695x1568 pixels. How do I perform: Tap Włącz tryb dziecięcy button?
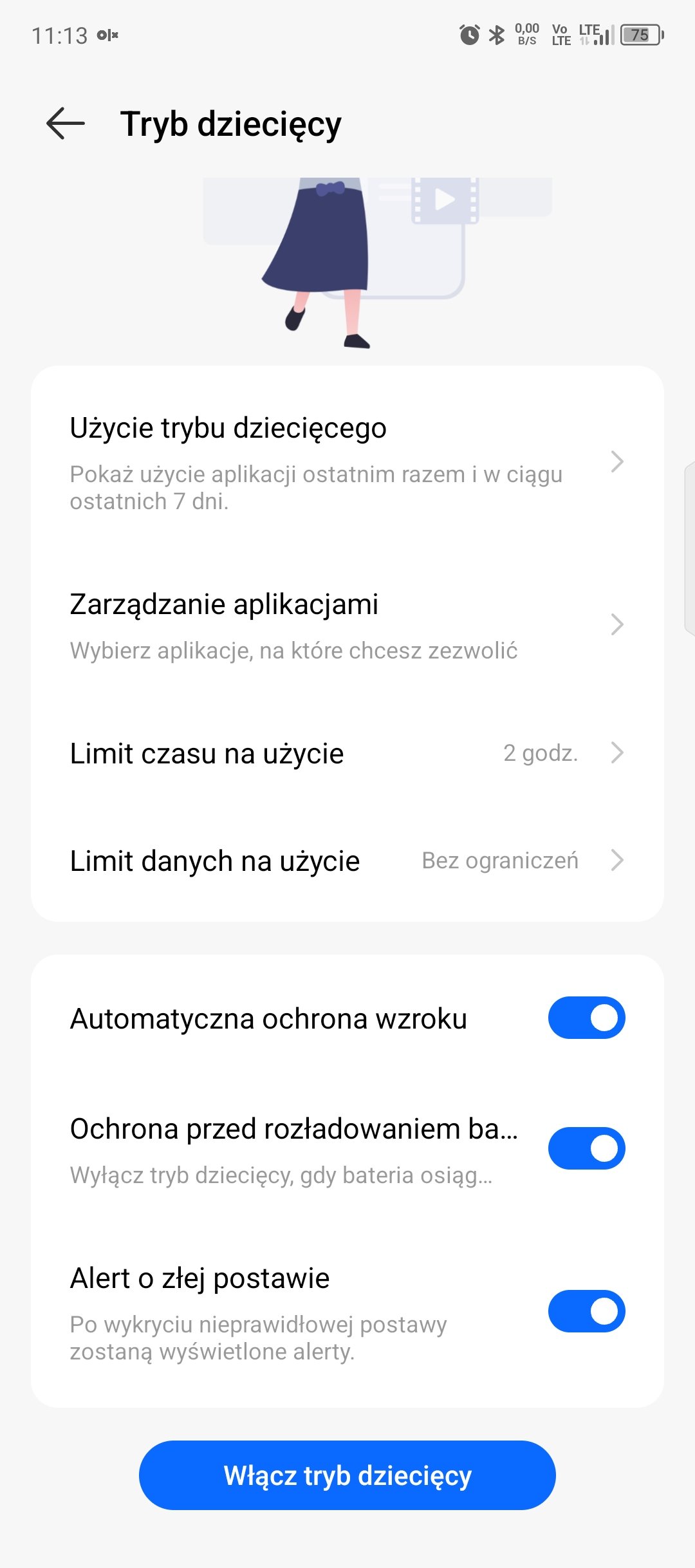click(x=347, y=1475)
